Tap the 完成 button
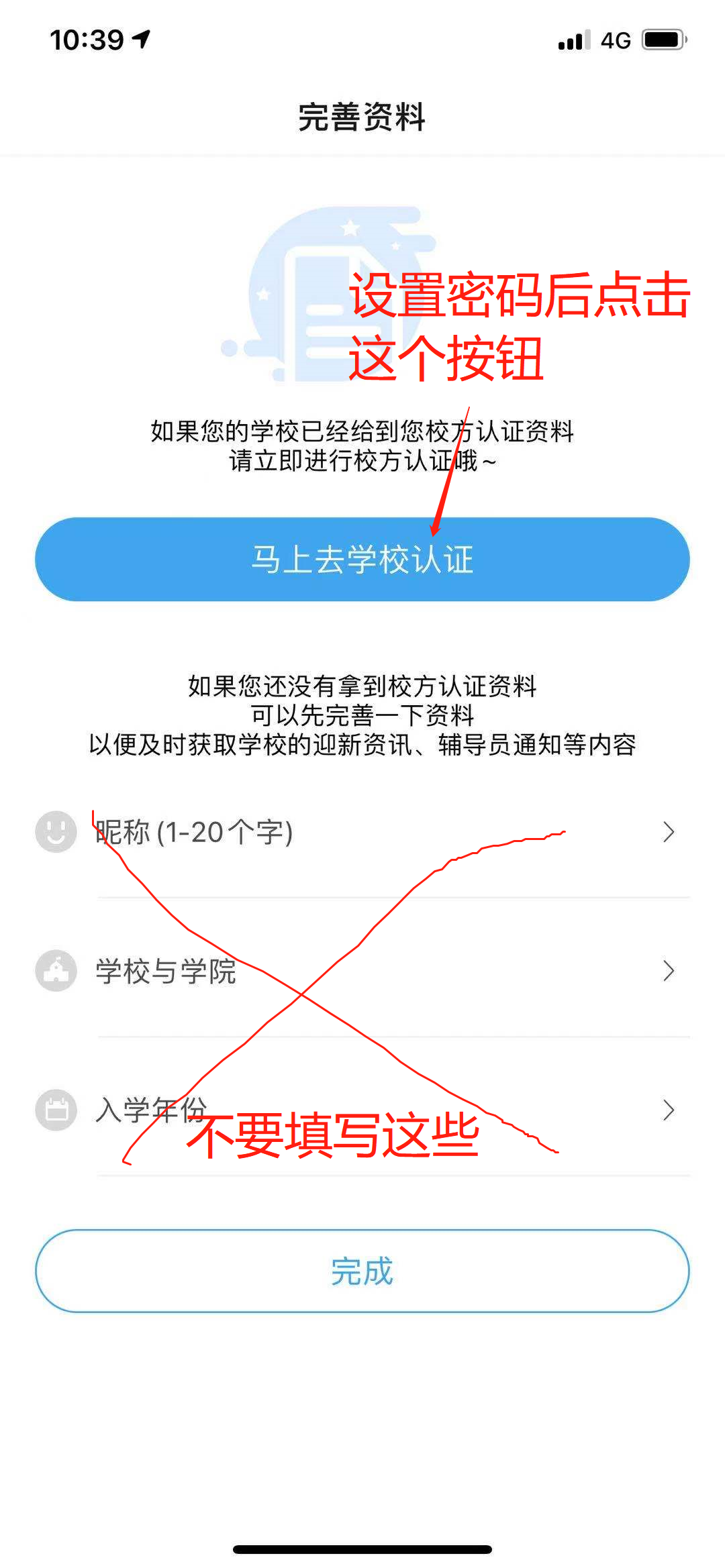 click(x=362, y=1271)
